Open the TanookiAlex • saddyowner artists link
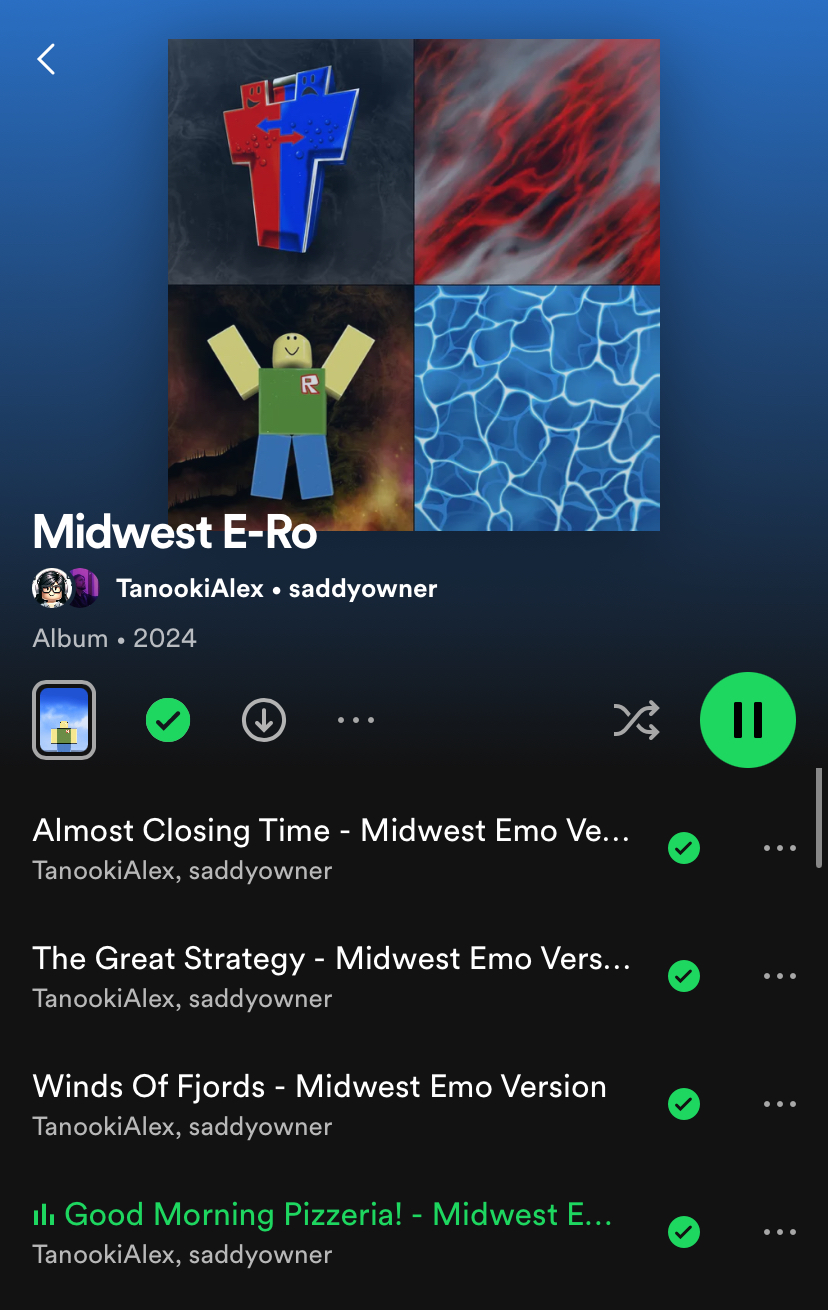The image size is (828, 1310). [276, 589]
